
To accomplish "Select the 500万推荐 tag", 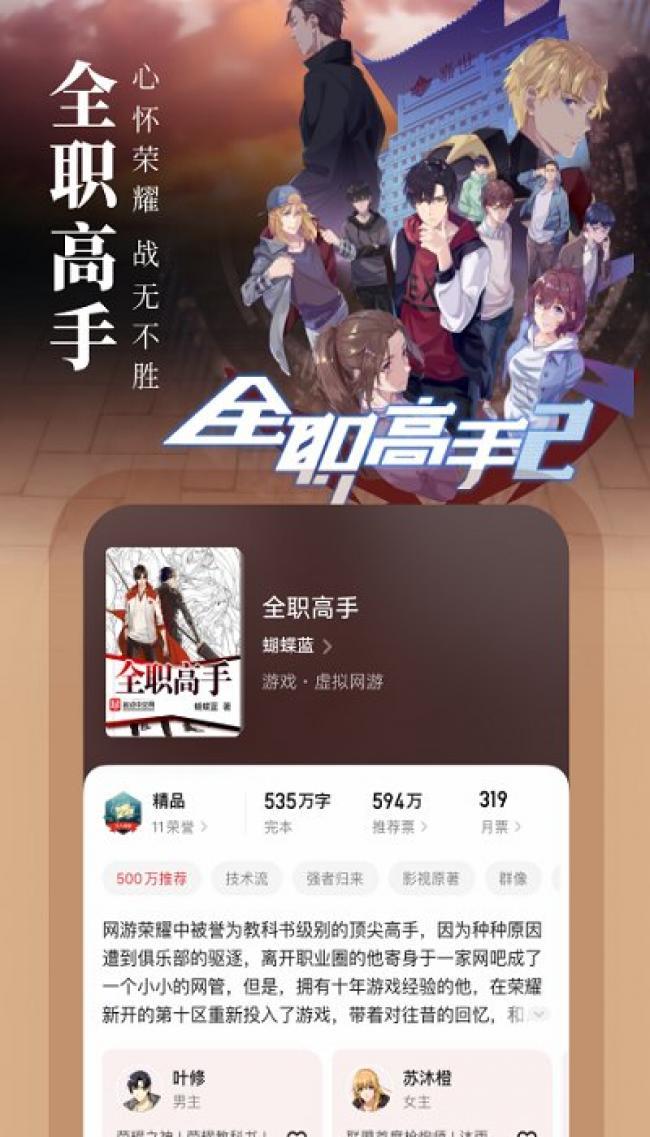I will coord(152,879).
